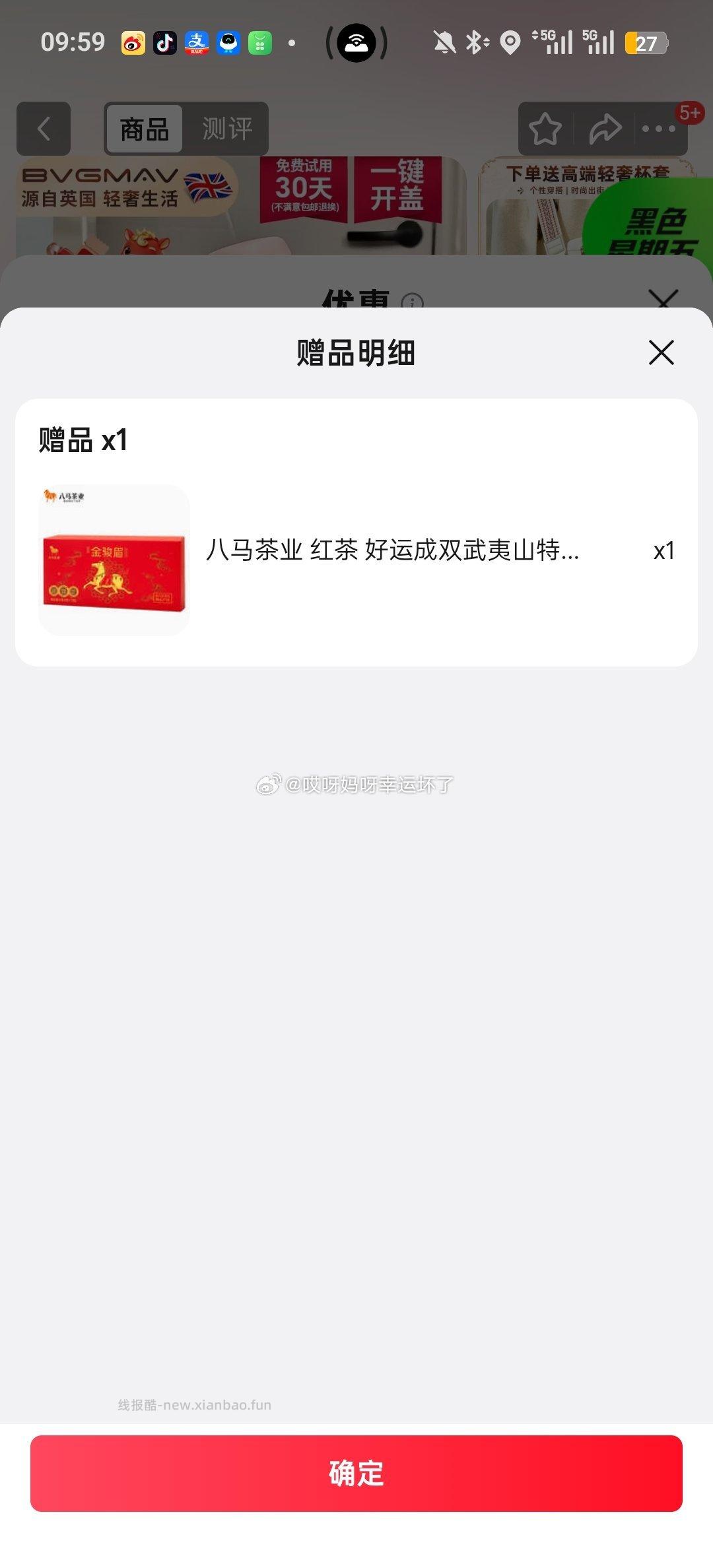Tap the muted notification bell icon
Viewport: 713px width, 1568px height.
pos(443,42)
